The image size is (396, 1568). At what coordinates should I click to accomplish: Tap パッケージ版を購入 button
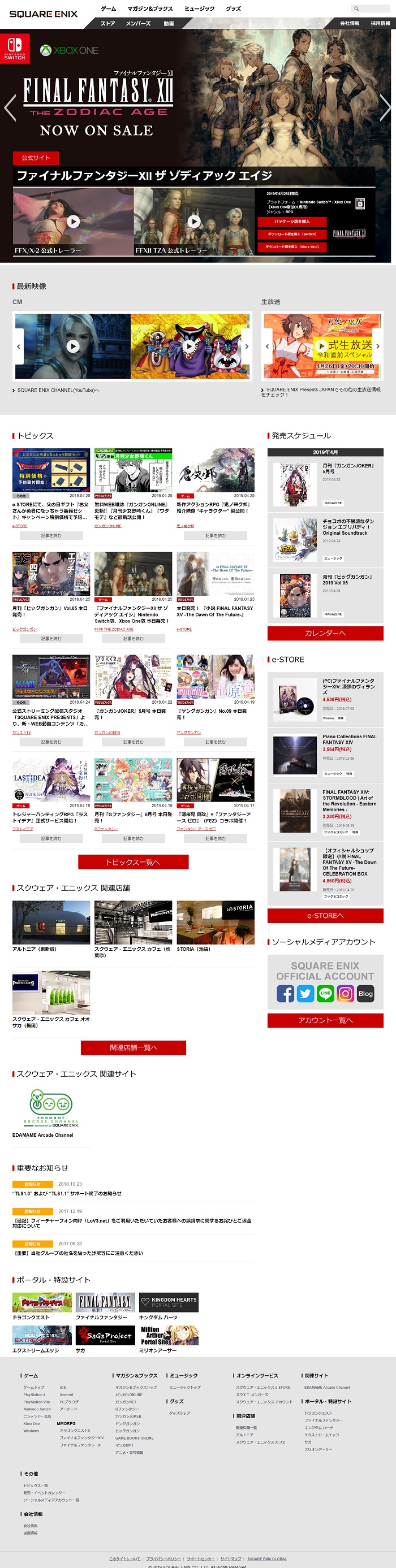[x=292, y=221]
